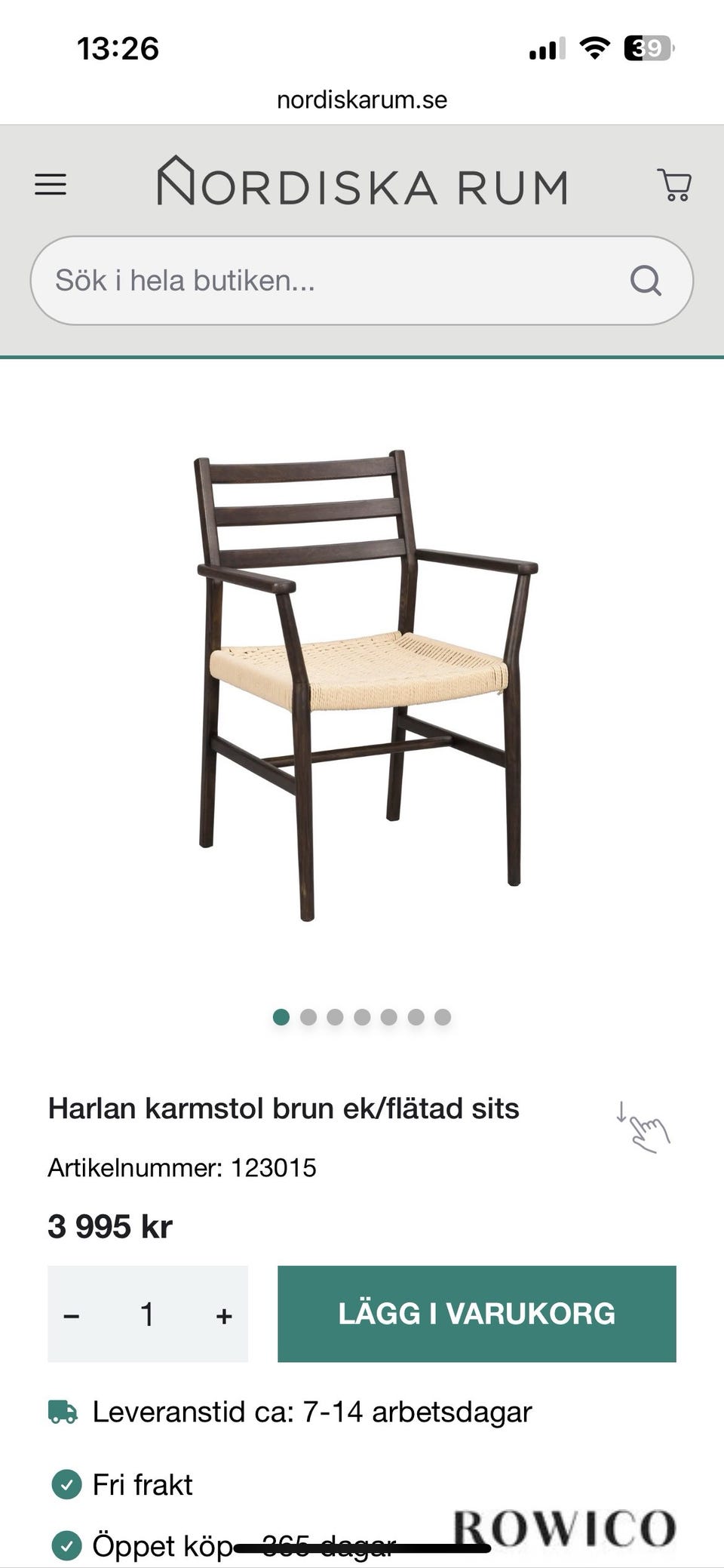
Task: Click the quantity value field
Action: [148, 1313]
